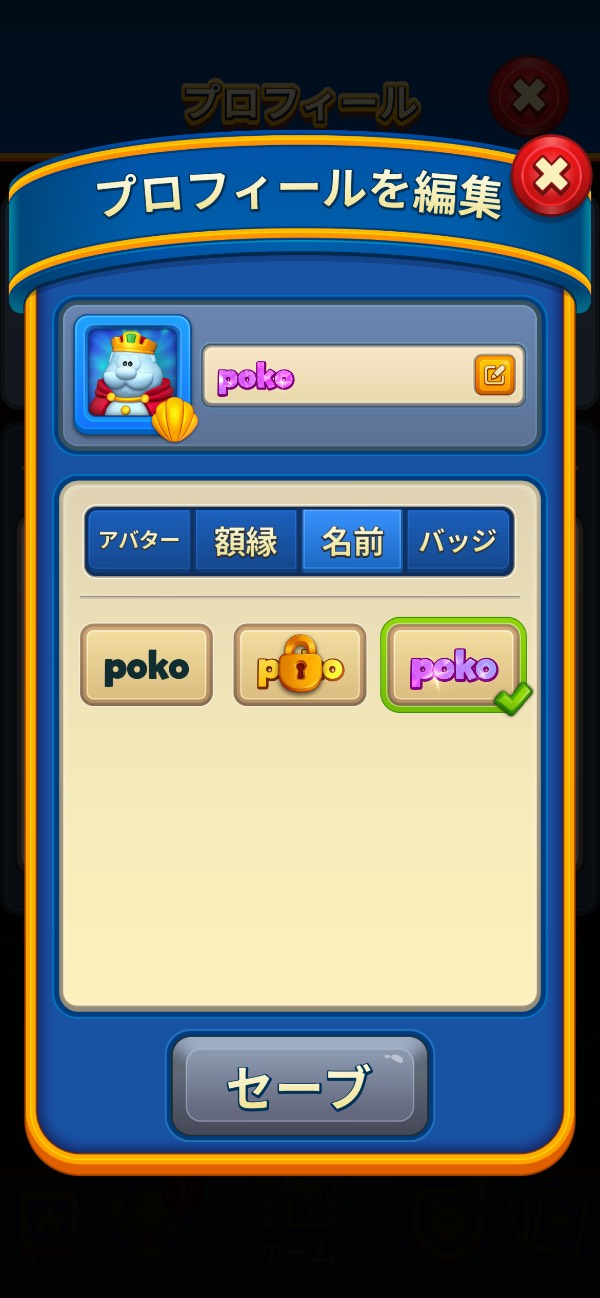Save profile with the セーブ button
The image size is (600, 1298).
pyautogui.click(x=300, y=1085)
